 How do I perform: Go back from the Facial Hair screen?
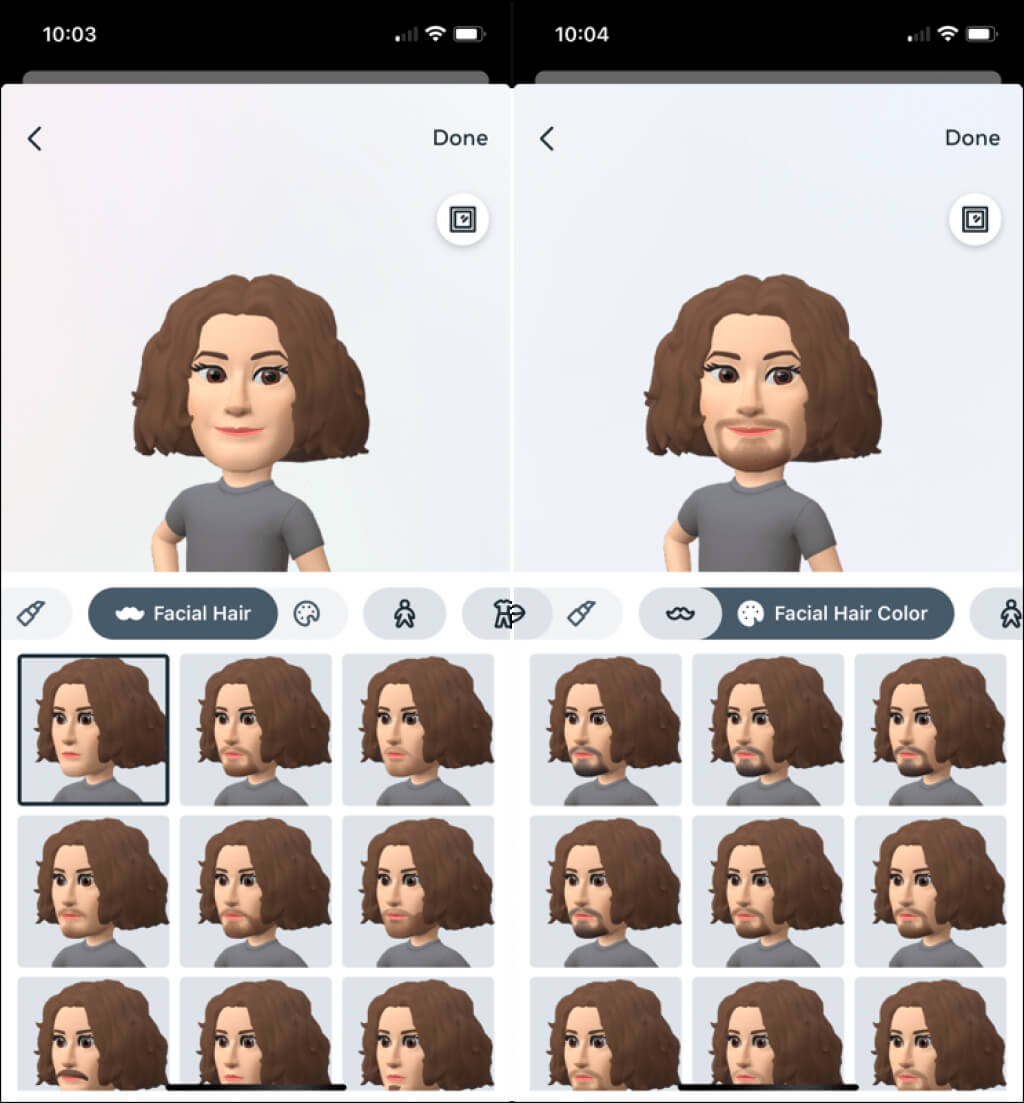click(x=35, y=138)
